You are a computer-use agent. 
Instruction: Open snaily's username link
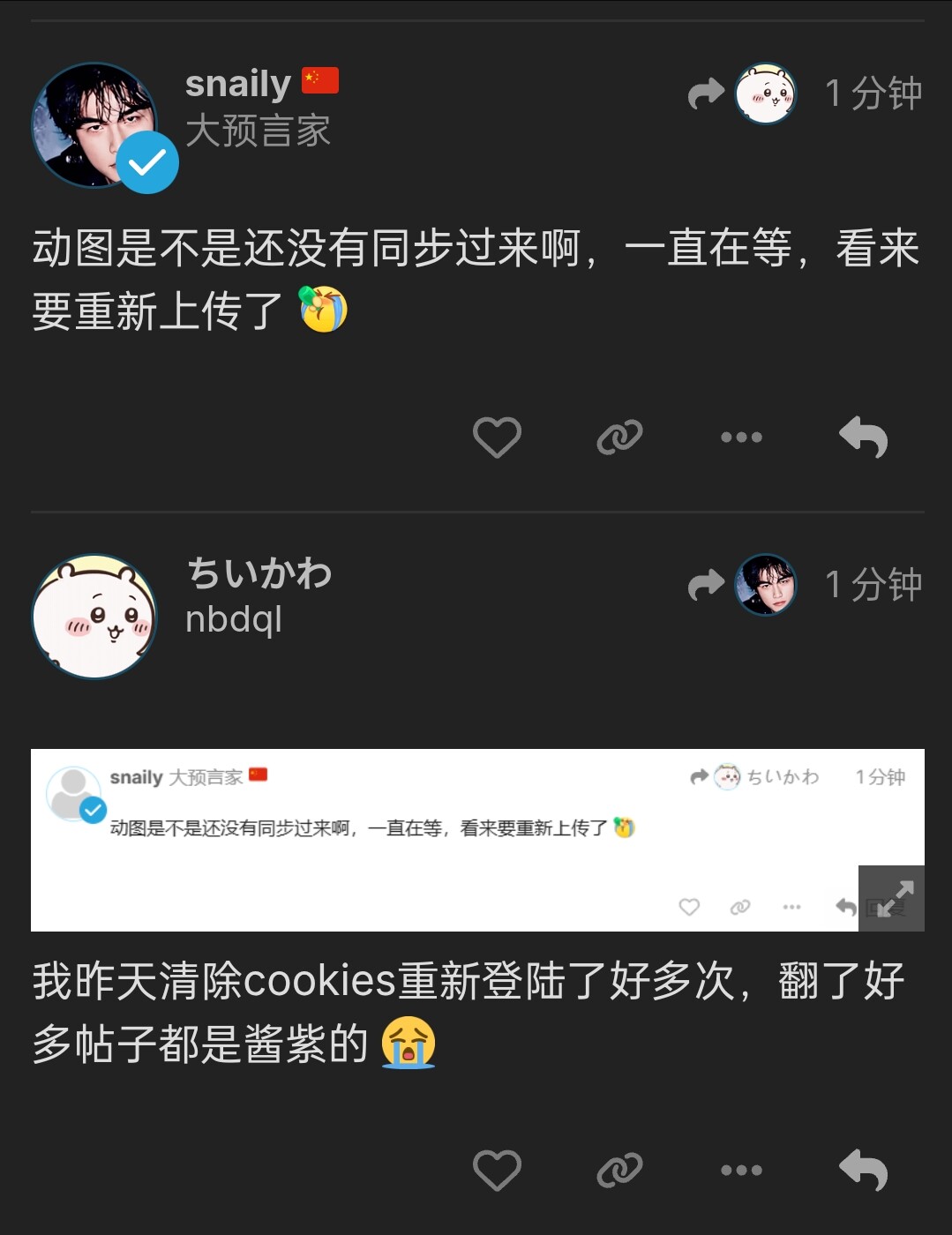click(237, 83)
